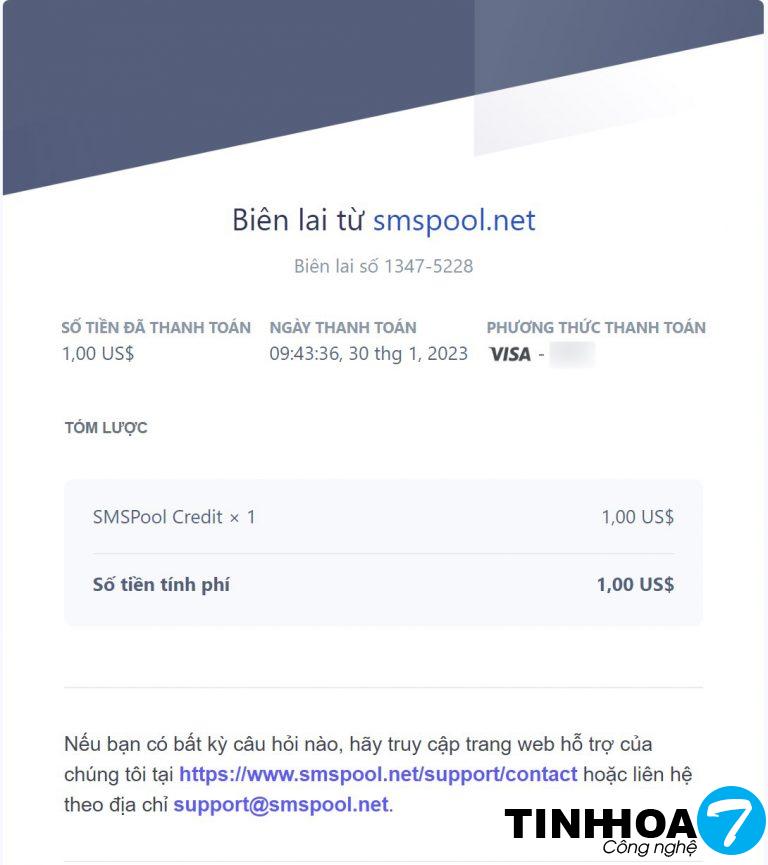
Task: Visit the smspool.net support contact page link
Action: (378, 774)
